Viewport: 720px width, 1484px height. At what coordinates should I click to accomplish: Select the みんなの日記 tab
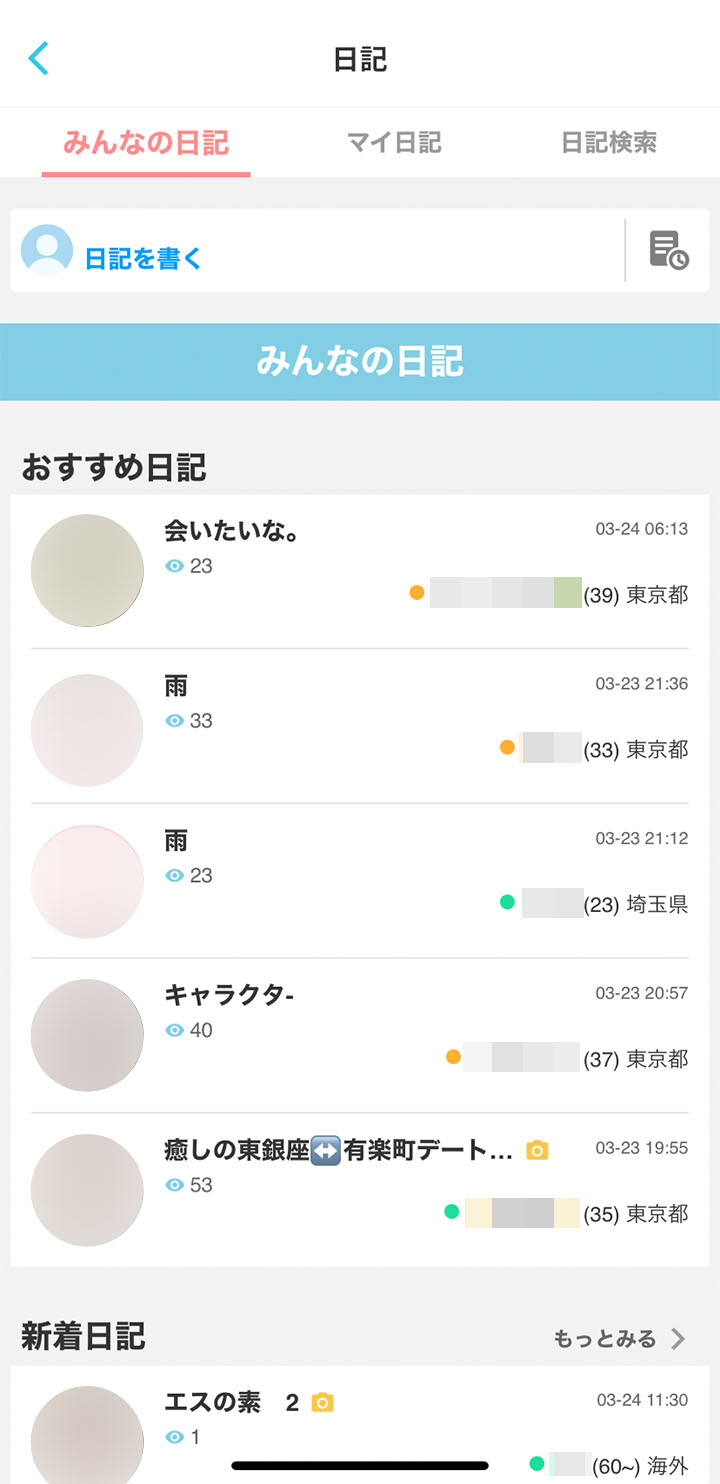(x=146, y=143)
